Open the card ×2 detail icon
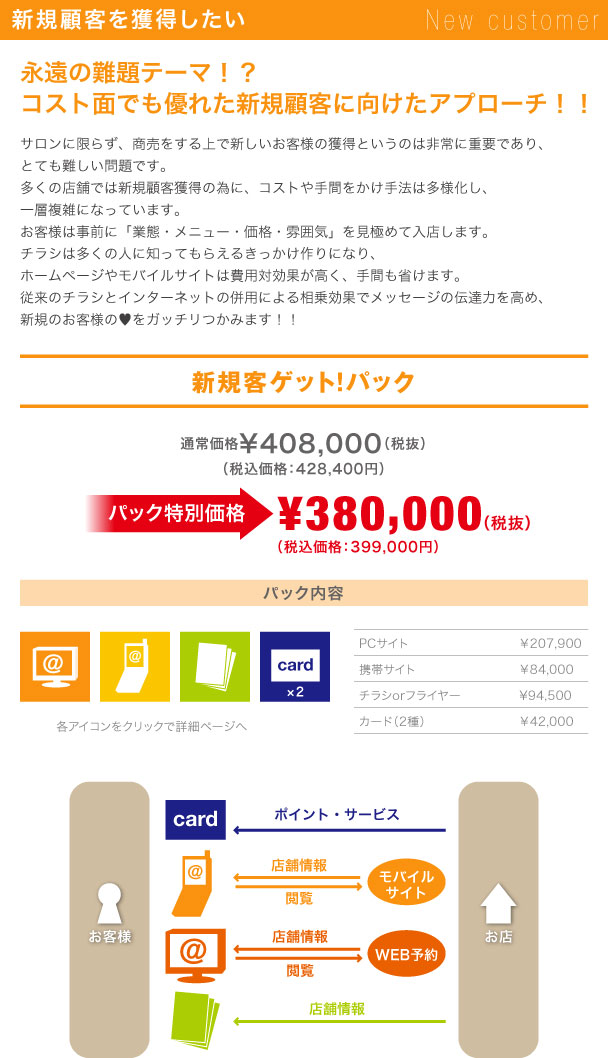 click(295, 667)
